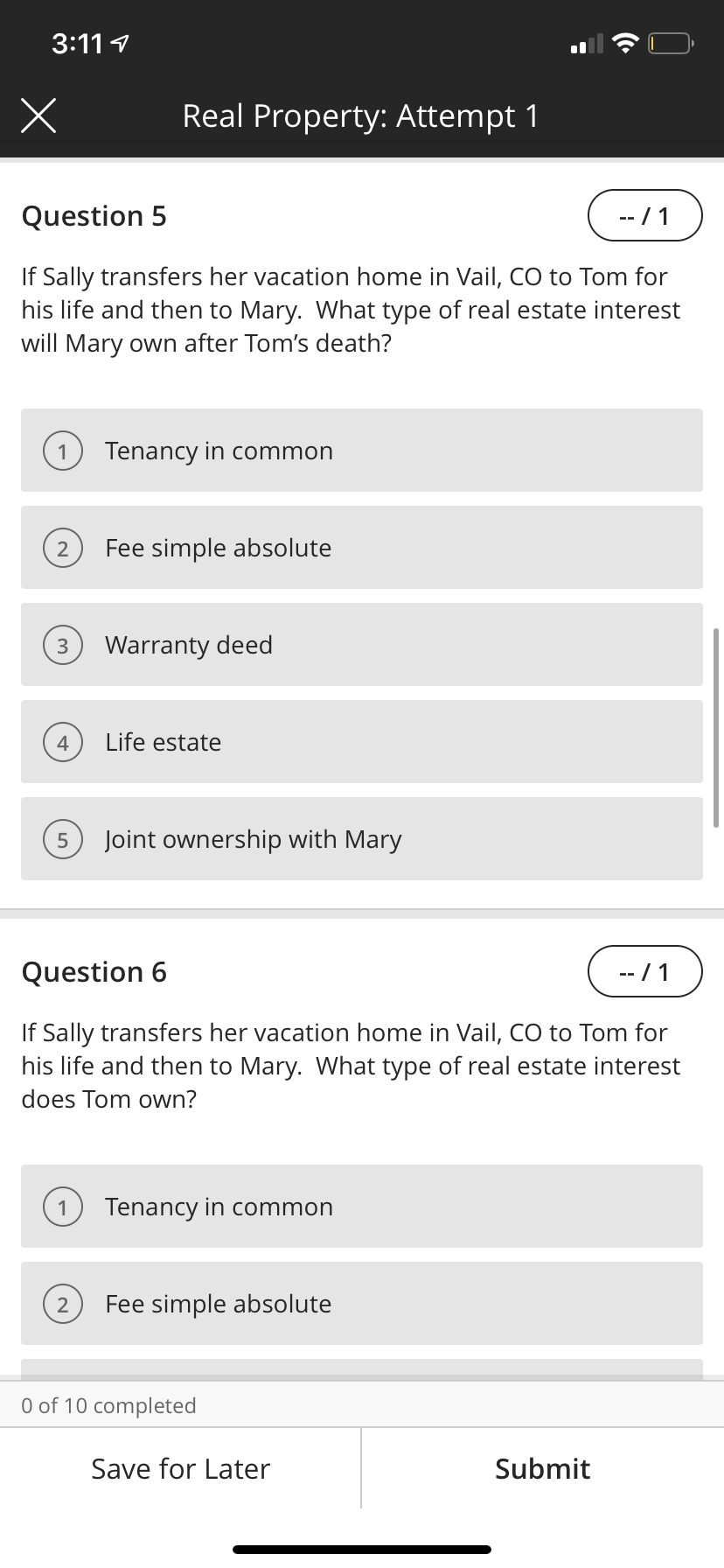Viewport: 724px width, 1568px height.
Task: Choose 'Fee simple absolute' in Question 6
Action: (x=361, y=1304)
